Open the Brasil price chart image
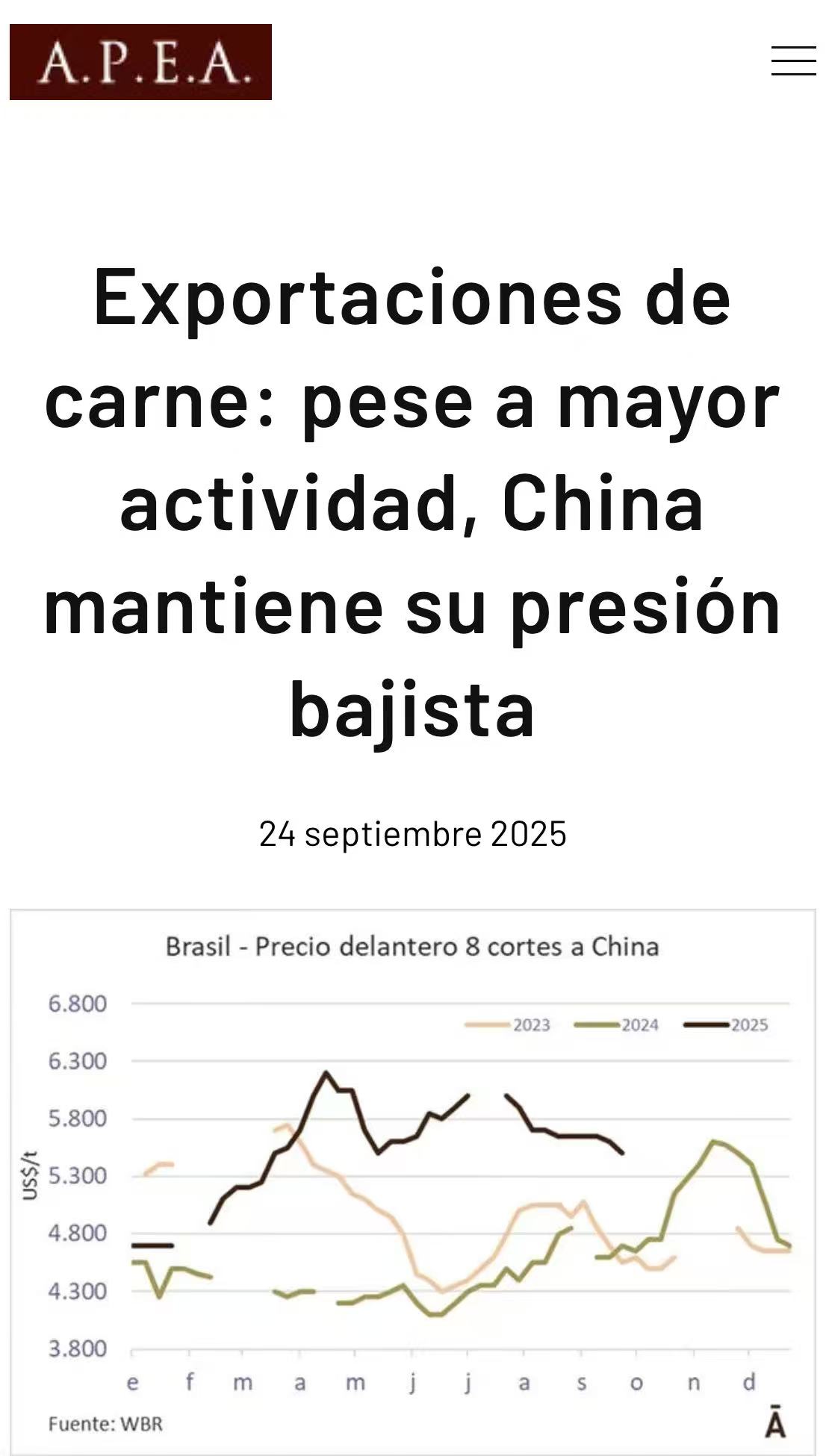 pyautogui.click(x=413, y=1180)
